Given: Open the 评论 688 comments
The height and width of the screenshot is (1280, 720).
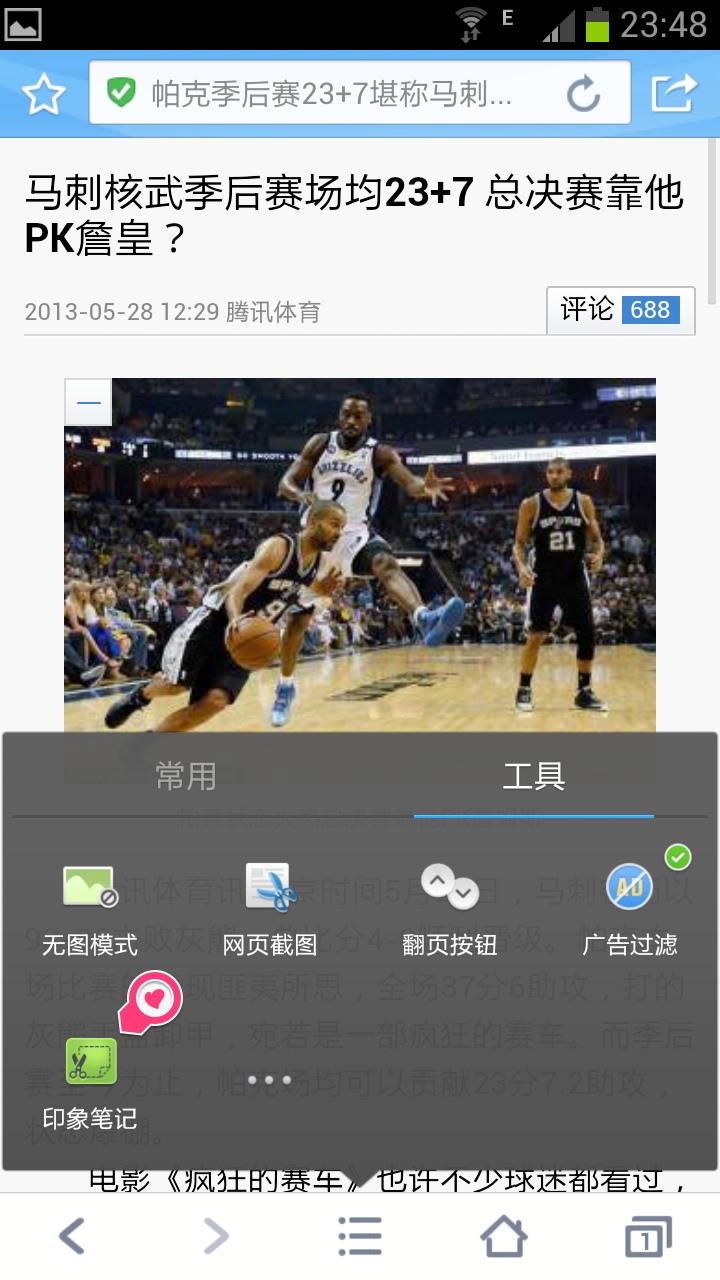Looking at the screenshot, I should point(620,310).
